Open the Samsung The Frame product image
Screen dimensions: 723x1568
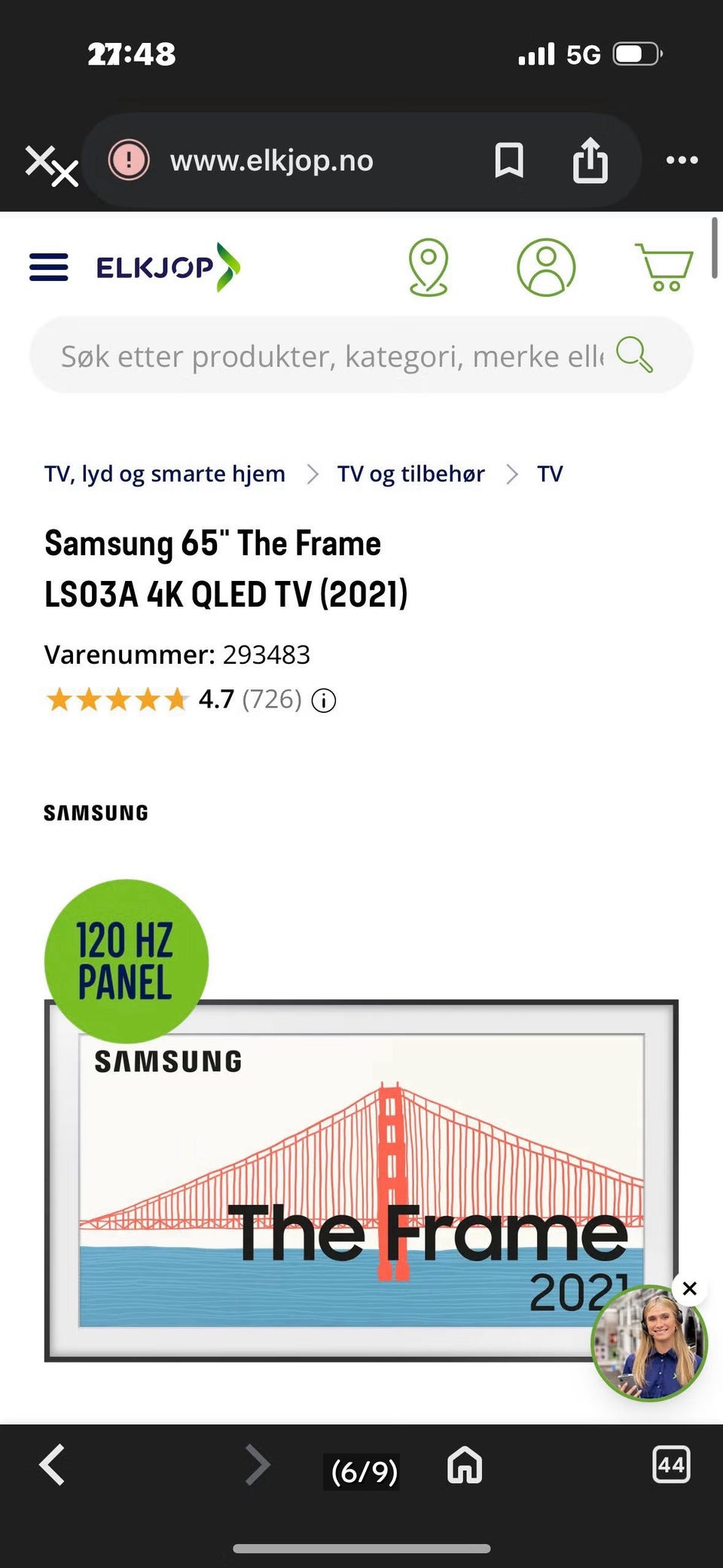coord(361,1181)
